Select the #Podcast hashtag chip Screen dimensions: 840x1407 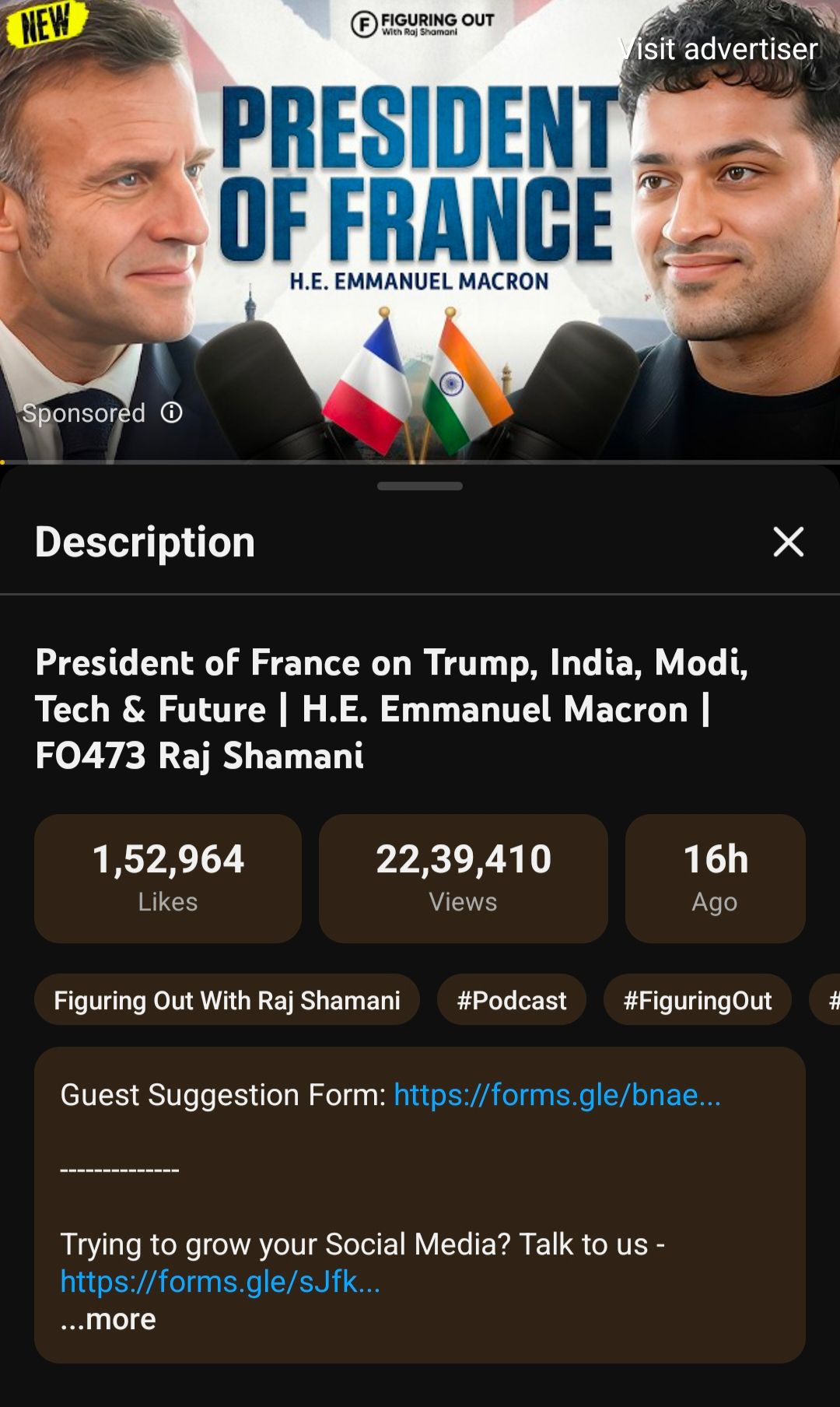(x=512, y=1000)
